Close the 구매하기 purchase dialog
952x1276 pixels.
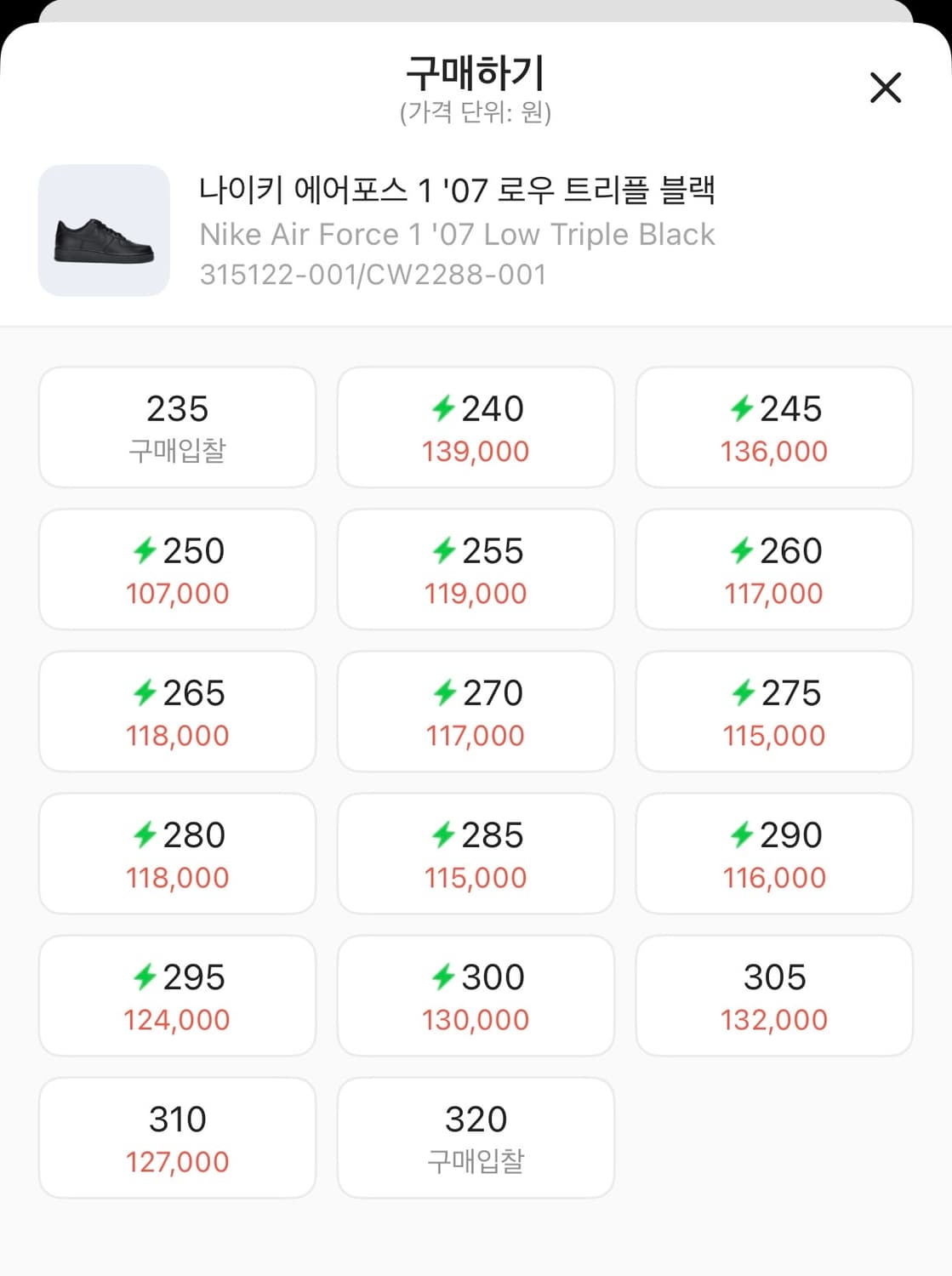coord(886,88)
